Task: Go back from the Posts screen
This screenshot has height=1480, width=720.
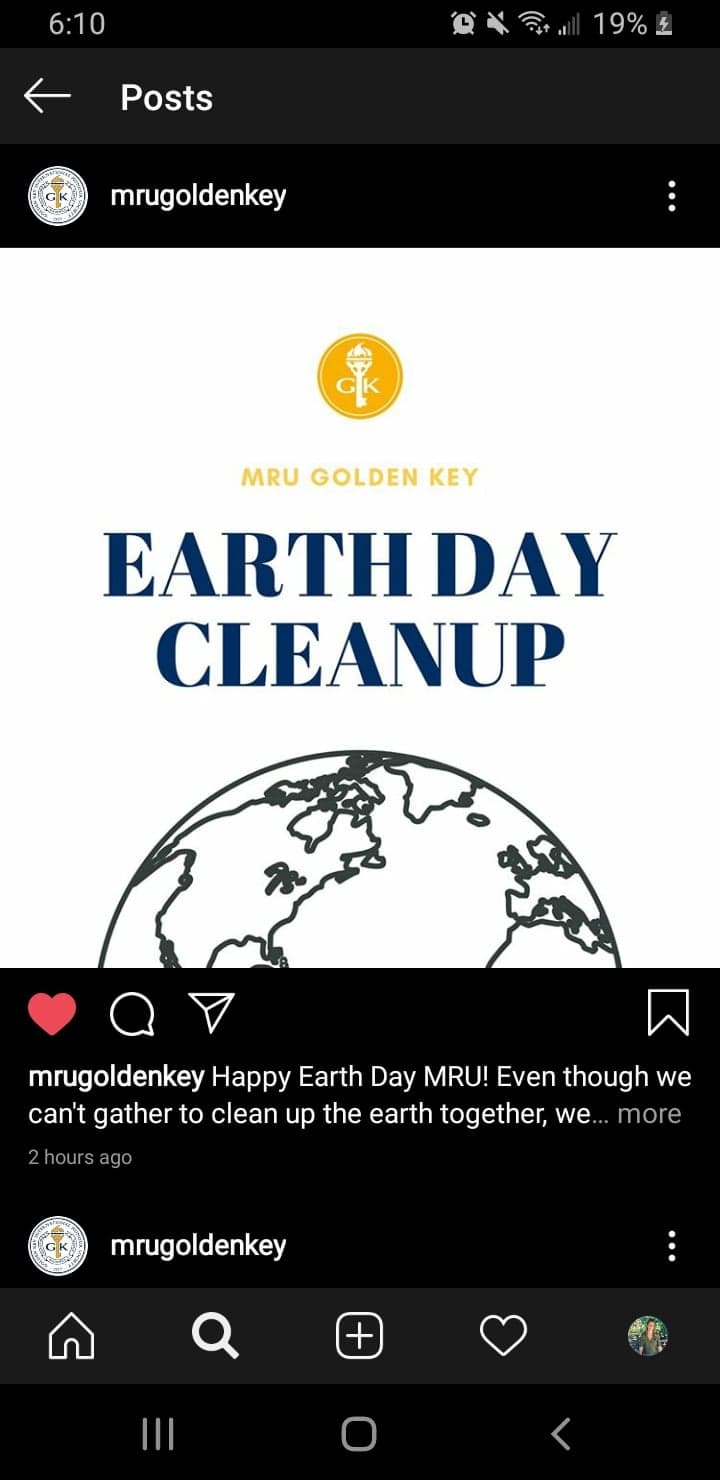Action: coord(47,97)
